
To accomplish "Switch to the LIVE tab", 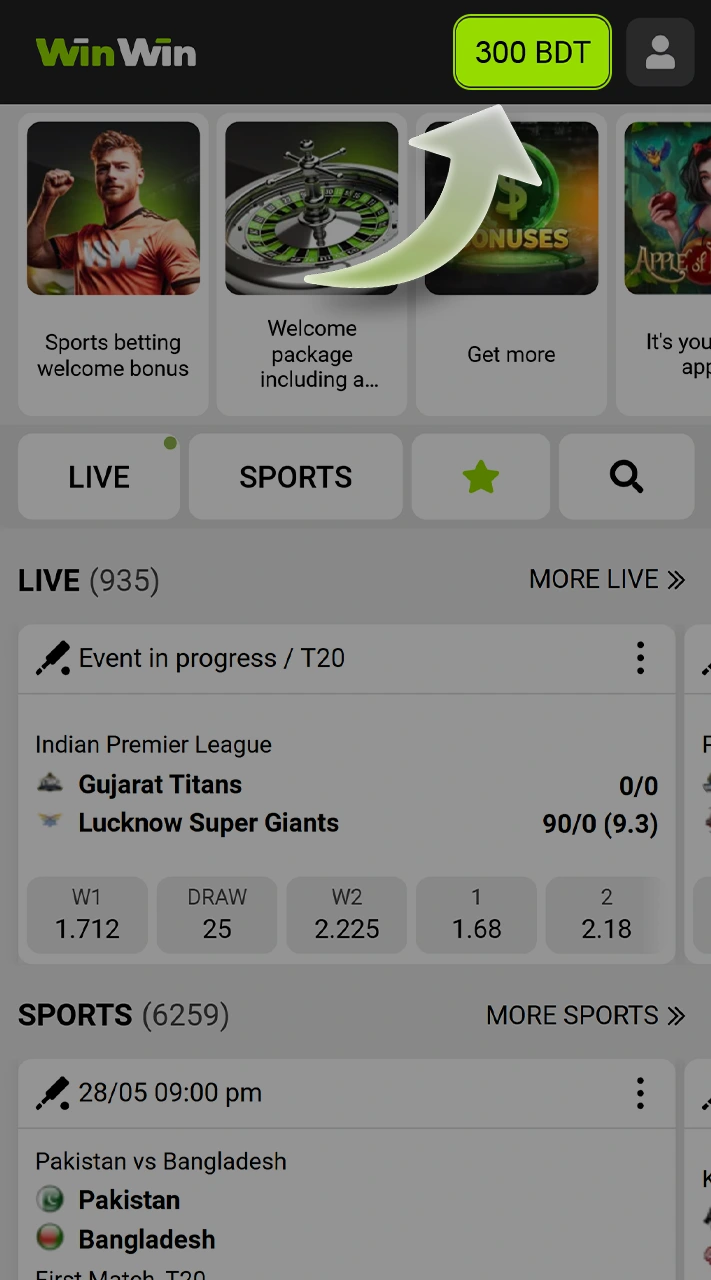I will coord(99,477).
